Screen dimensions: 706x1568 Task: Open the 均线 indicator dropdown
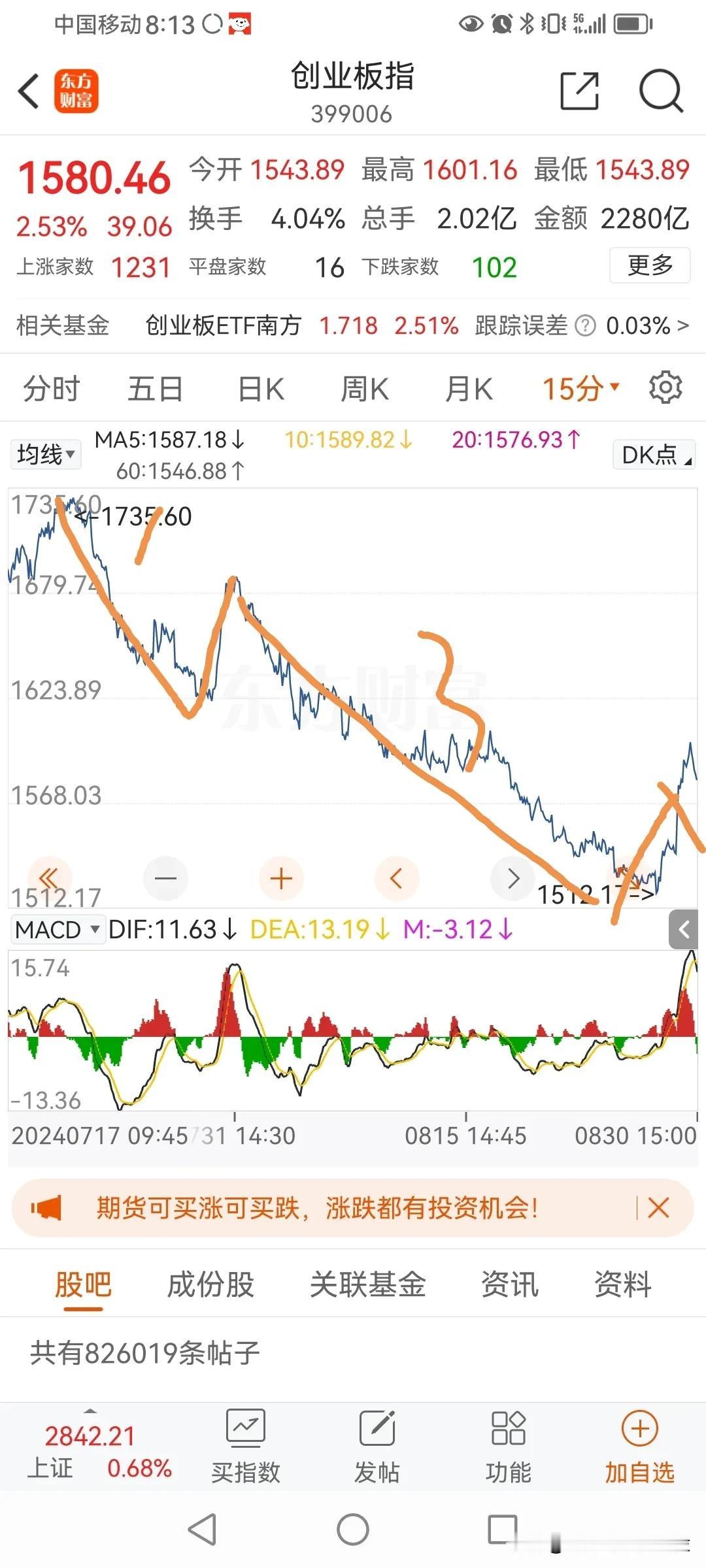[x=46, y=454]
